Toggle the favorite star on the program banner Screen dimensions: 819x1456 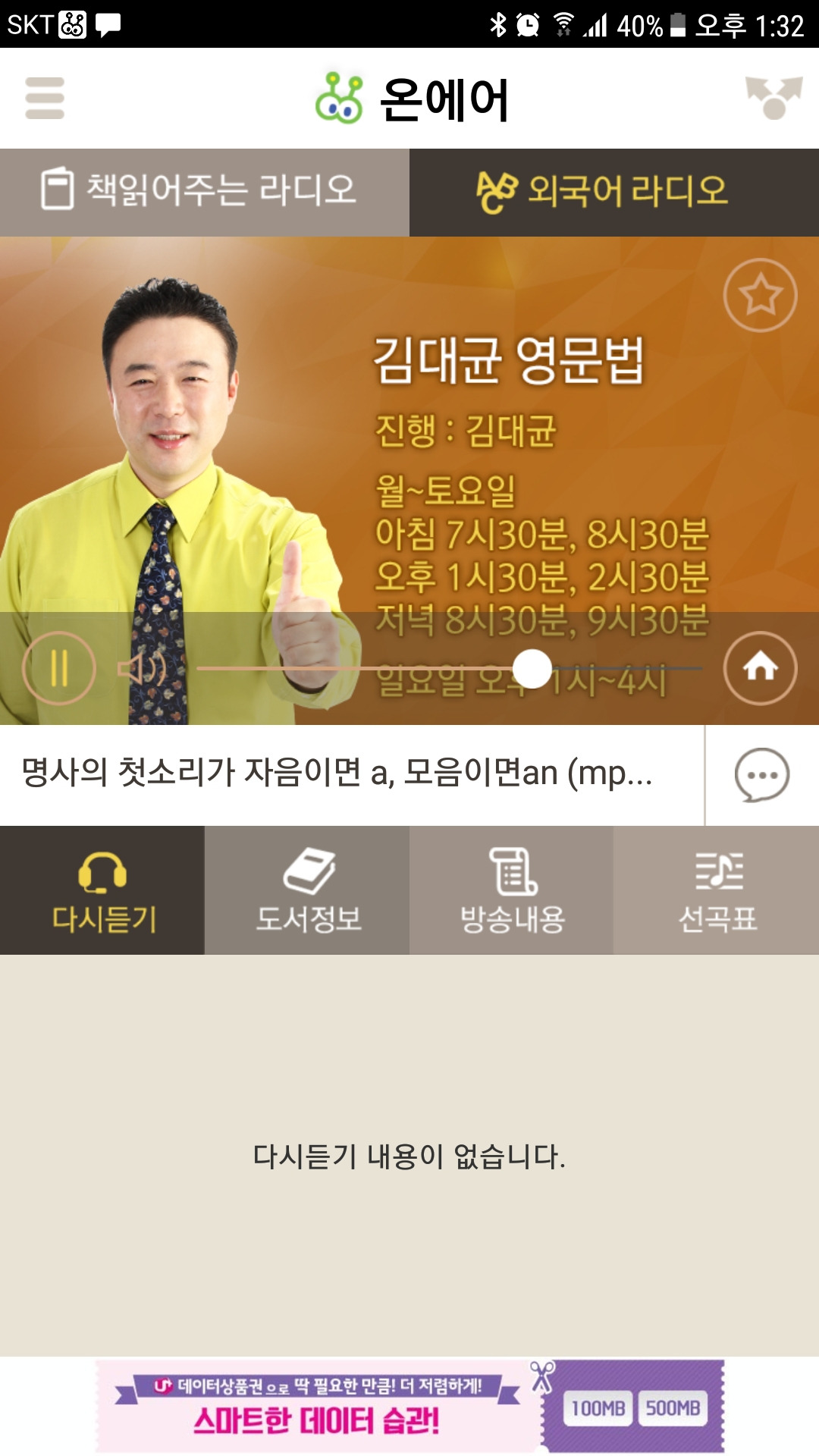(x=761, y=296)
